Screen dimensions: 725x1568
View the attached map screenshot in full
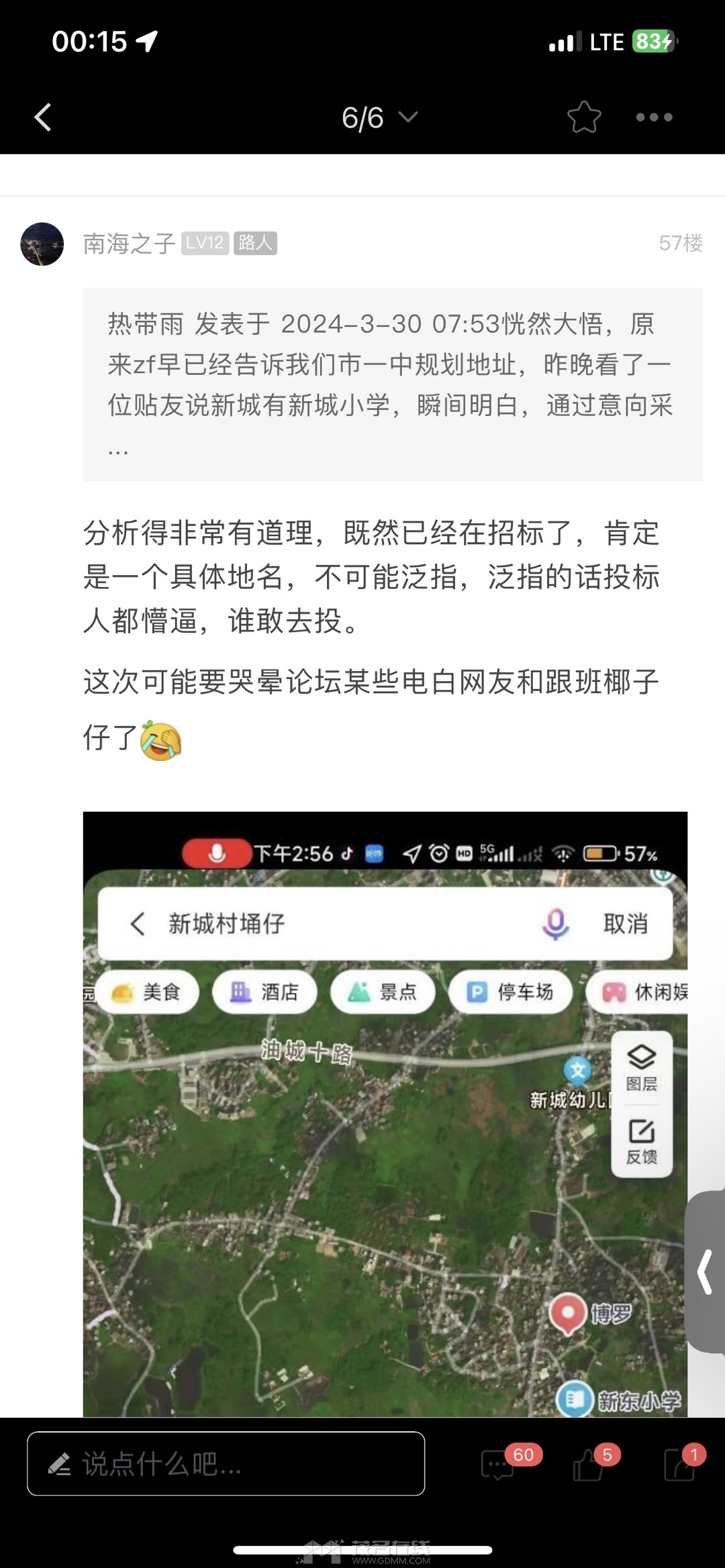pyautogui.click(x=385, y=1114)
